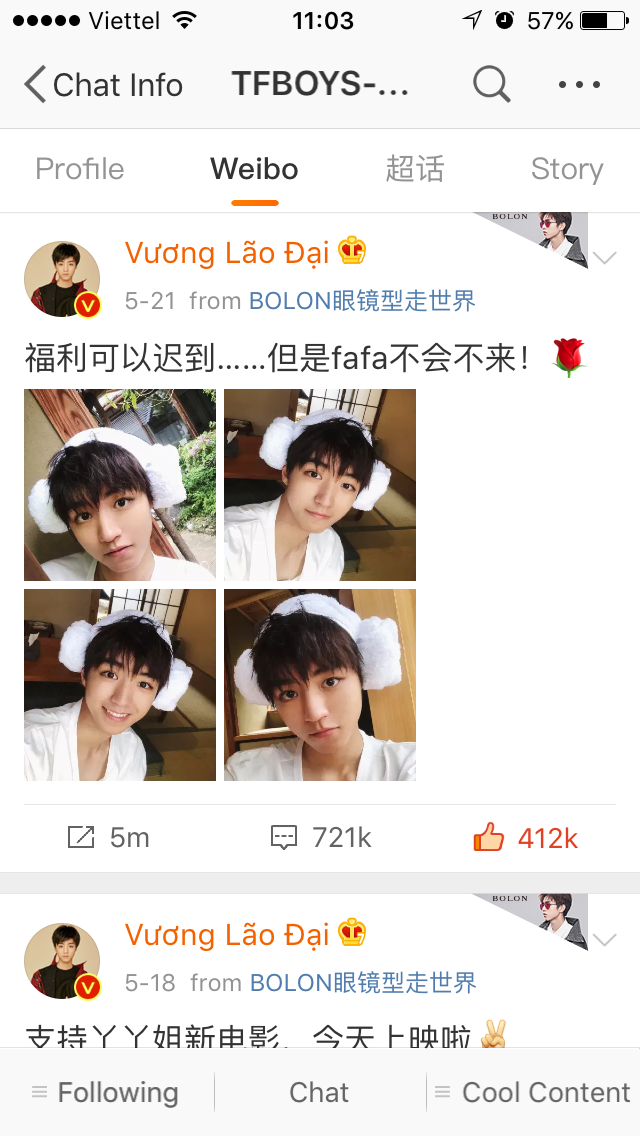Repost the 5-21 post with 5m reposts
This screenshot has width=640, height=1136.
point(108,838)
